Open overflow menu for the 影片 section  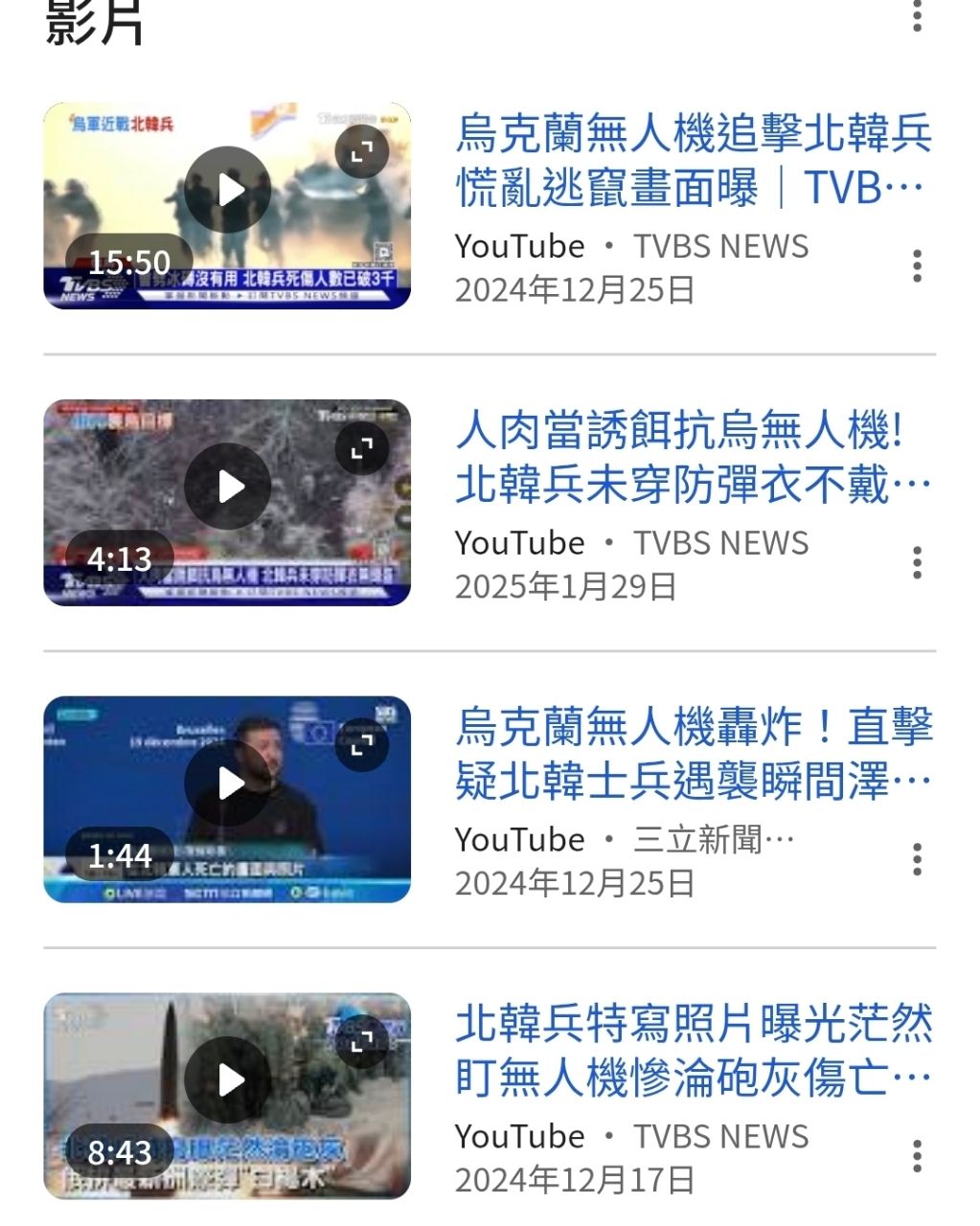click(x=917, y=16)
